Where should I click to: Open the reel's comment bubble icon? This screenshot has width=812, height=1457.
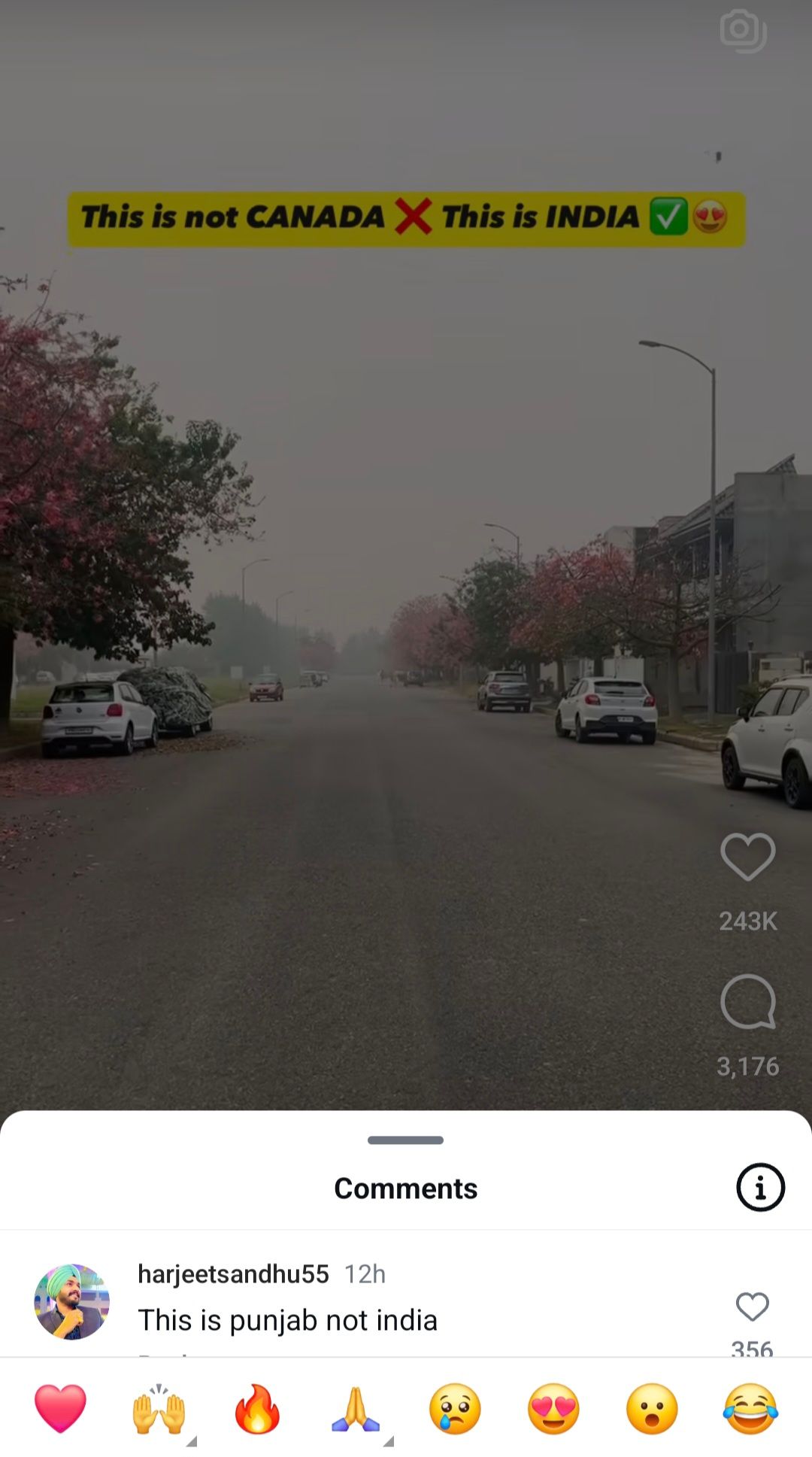747,1002
